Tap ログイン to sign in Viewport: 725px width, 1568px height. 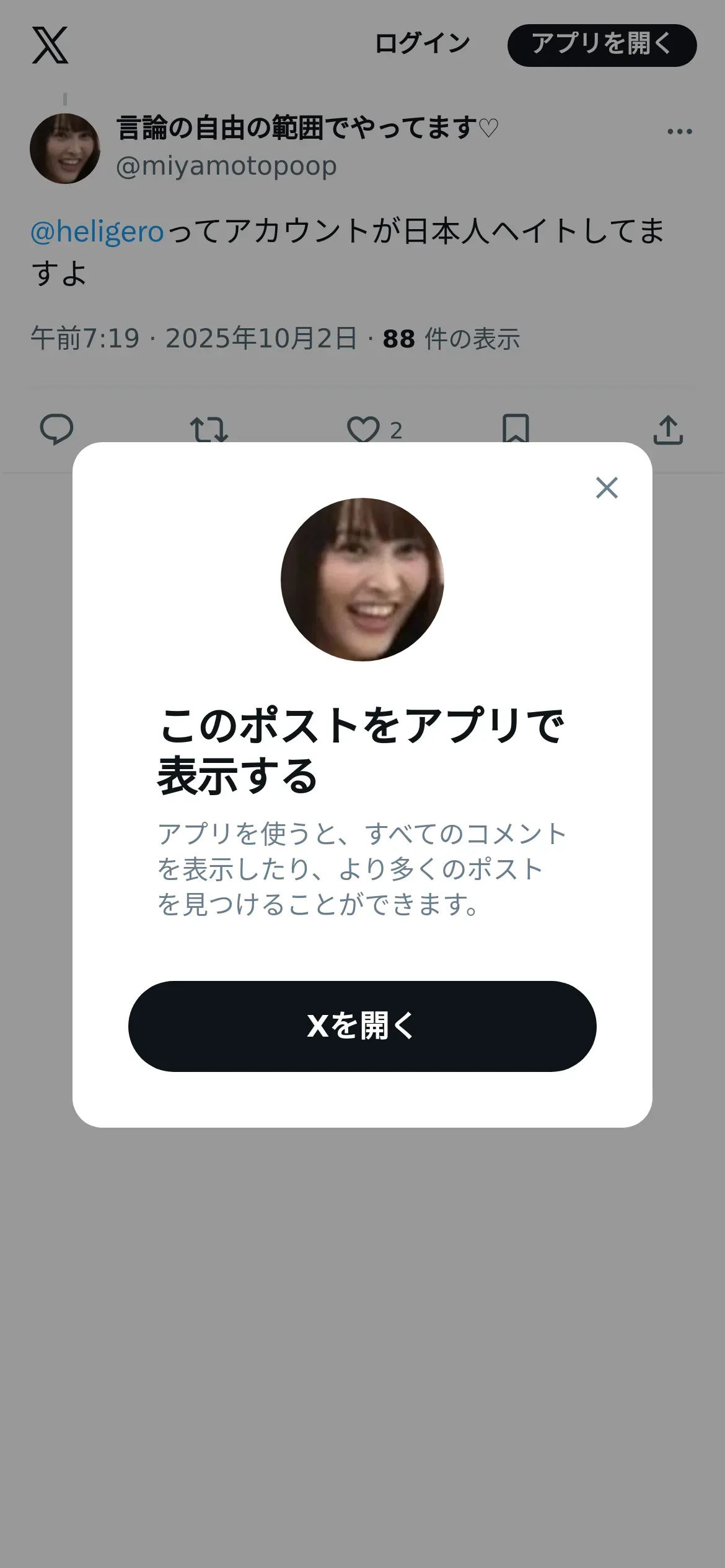click(x=423, y=44)
